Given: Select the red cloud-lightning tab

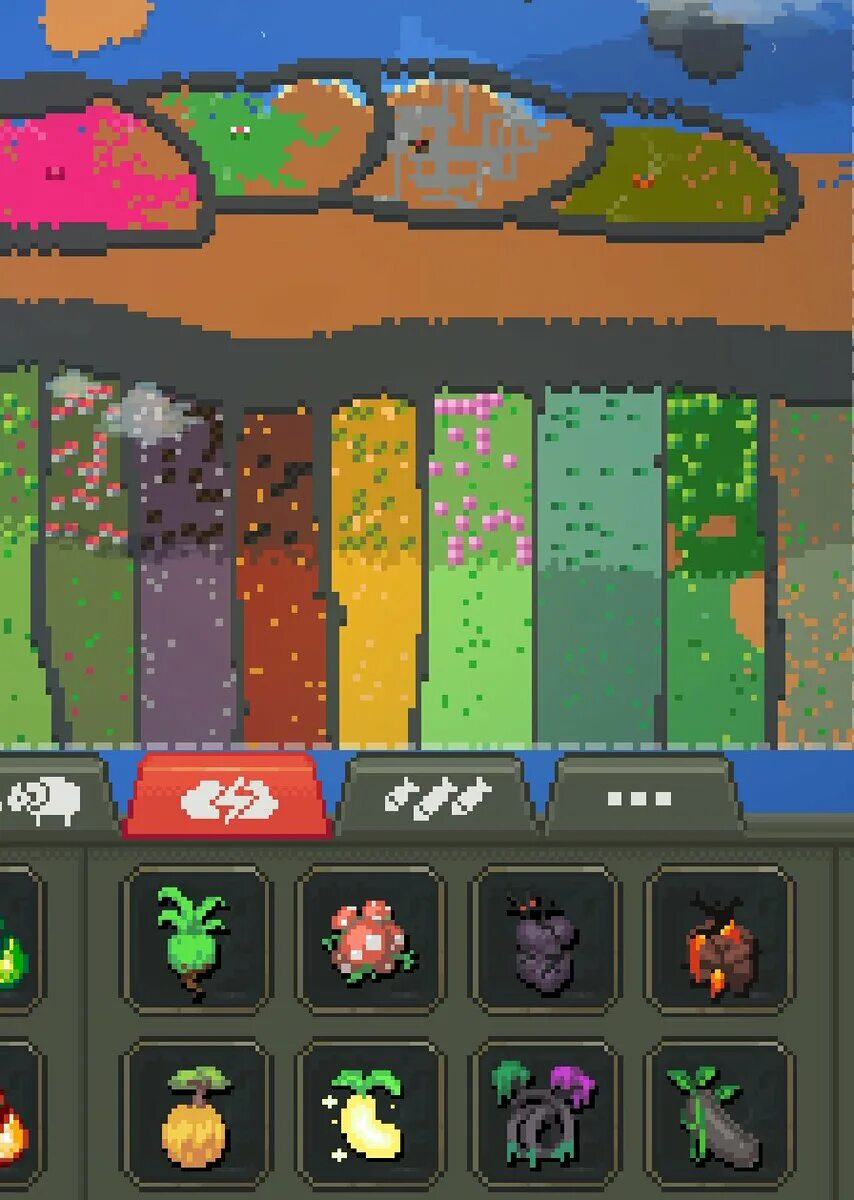Looking at the screenshot, I should [228, 798].
